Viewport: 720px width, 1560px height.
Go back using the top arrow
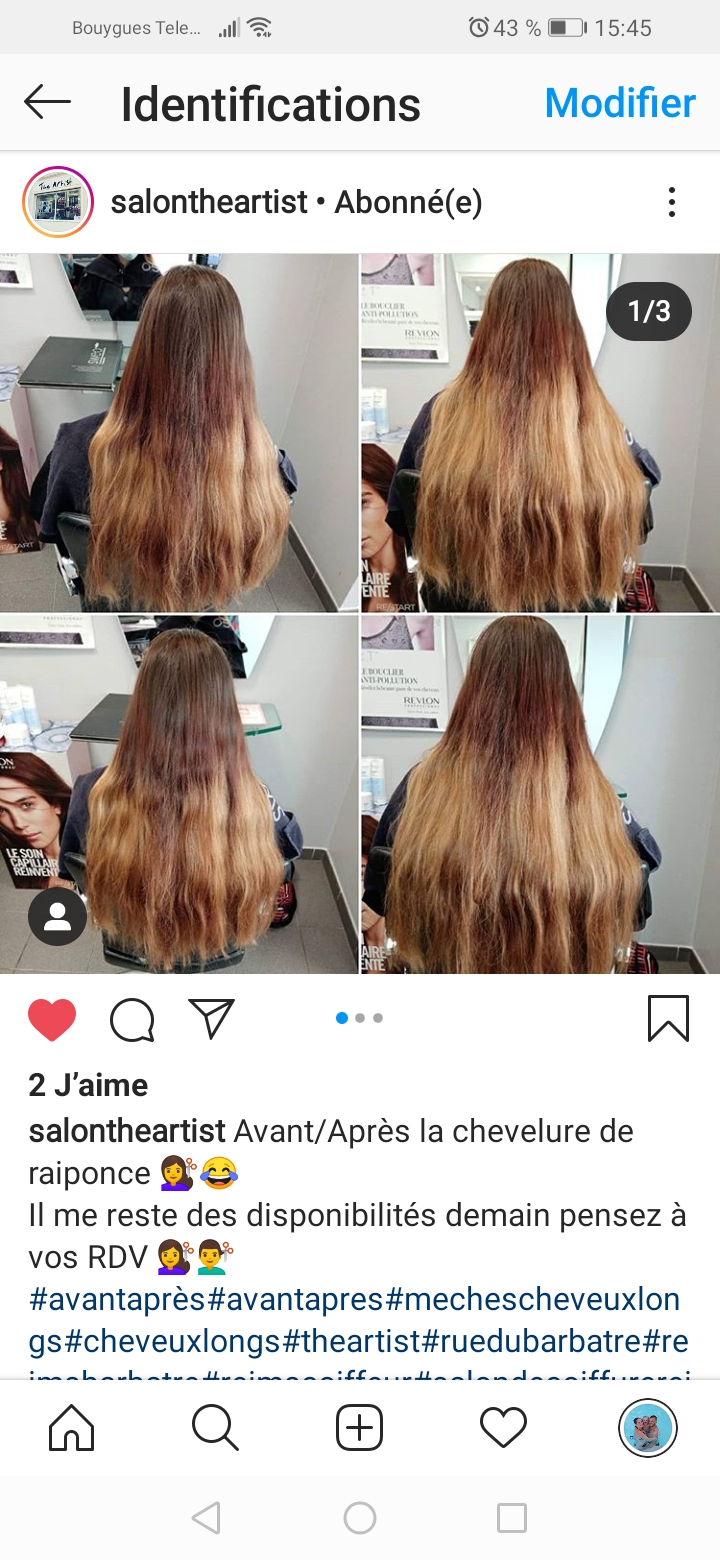47,102
